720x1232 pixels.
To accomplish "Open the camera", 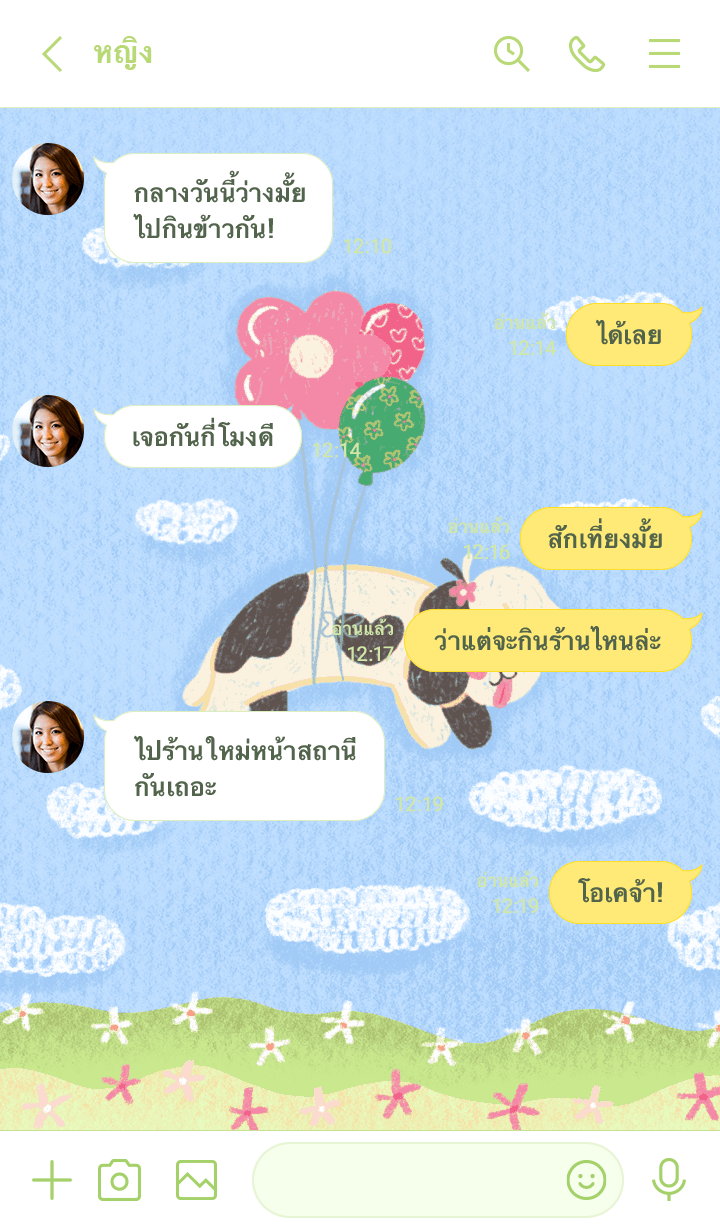I will pos(119,1181).
